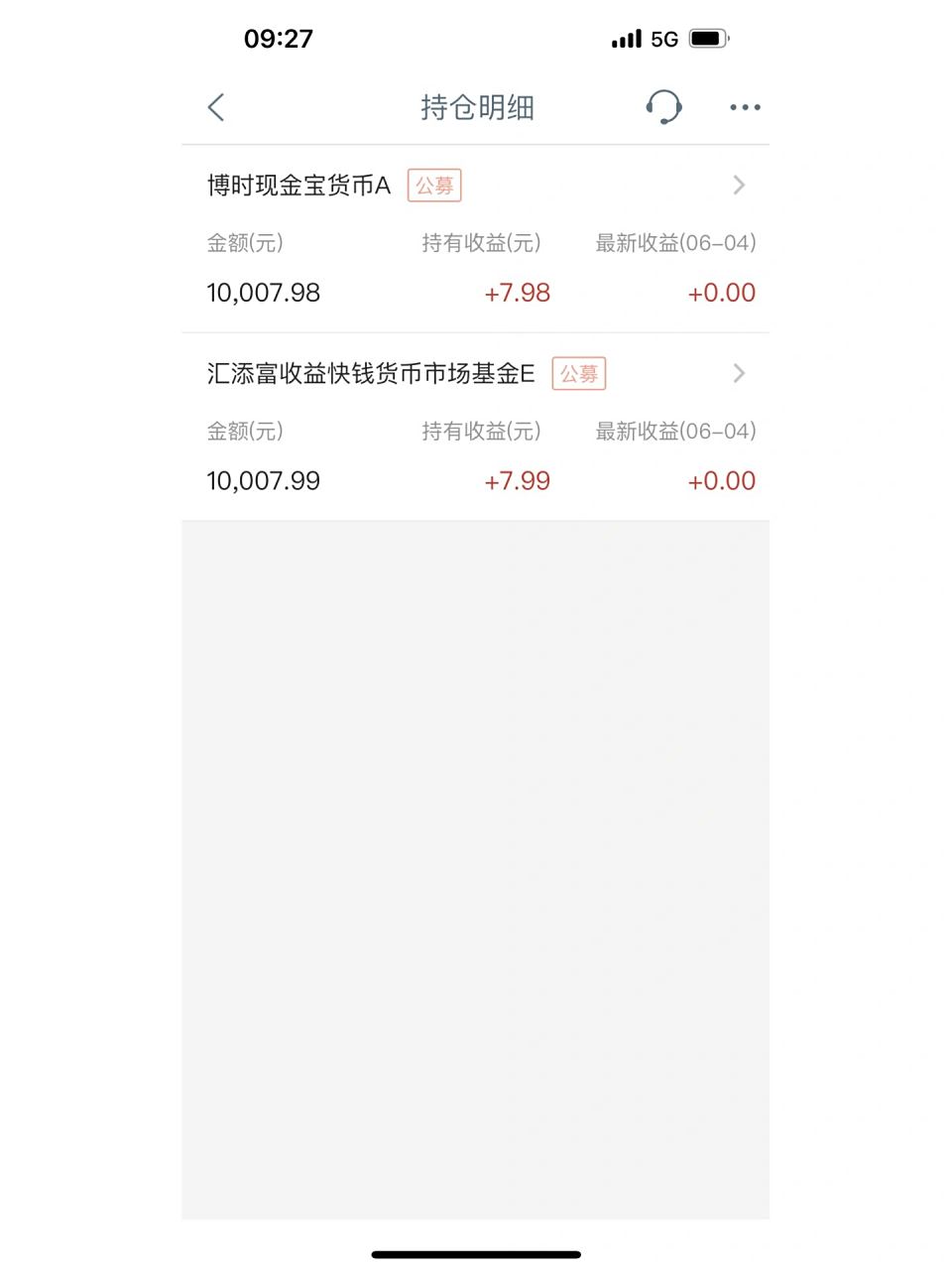Tap the 09:27 clock in status bar
This screenshot has width=952, height=1270.
pos(279,40)
